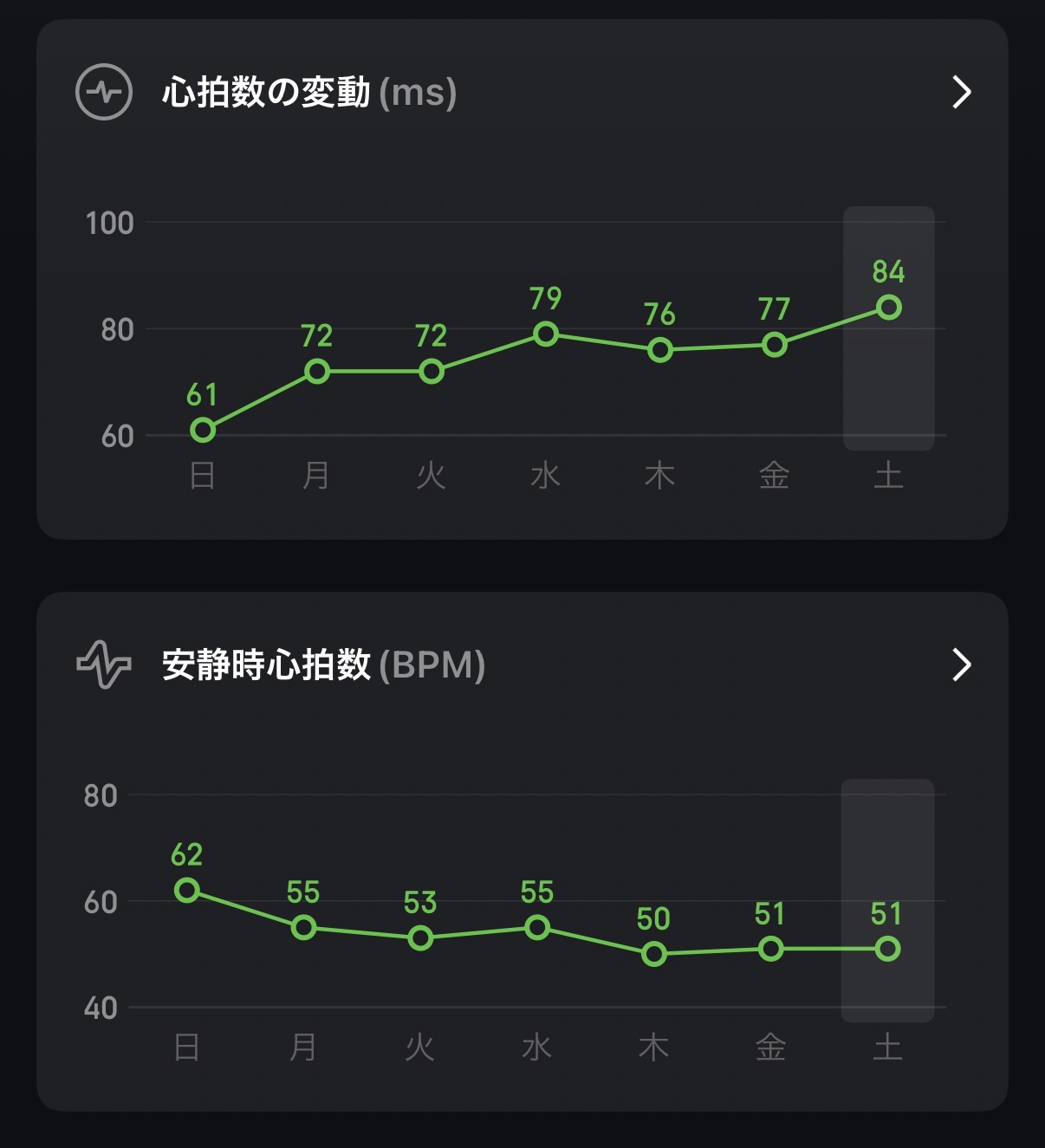Open the 安静時心拍数 (BPM) detail chevron

coord(961,665)
